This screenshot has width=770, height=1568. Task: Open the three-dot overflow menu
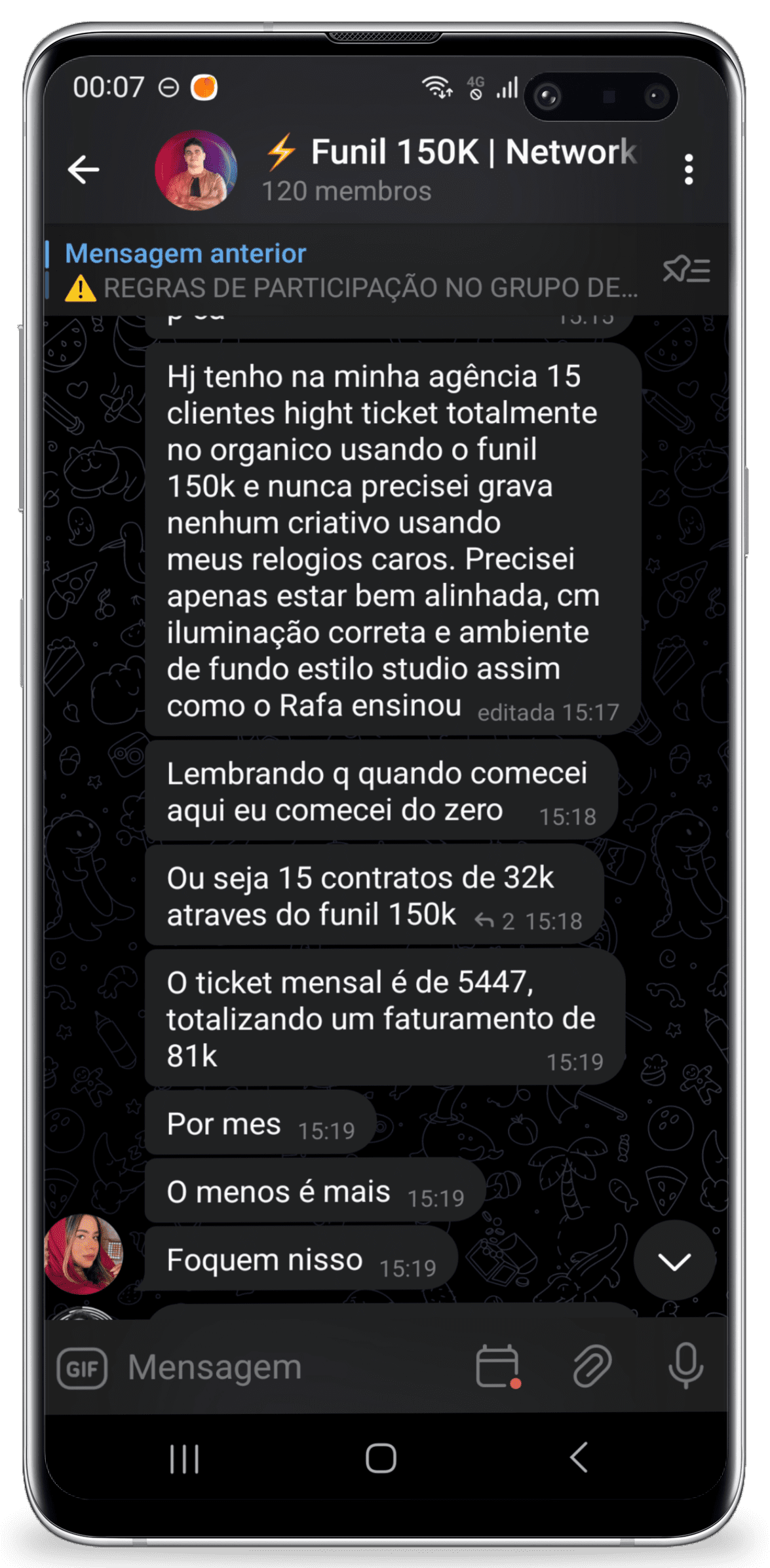tap(688, 170)
